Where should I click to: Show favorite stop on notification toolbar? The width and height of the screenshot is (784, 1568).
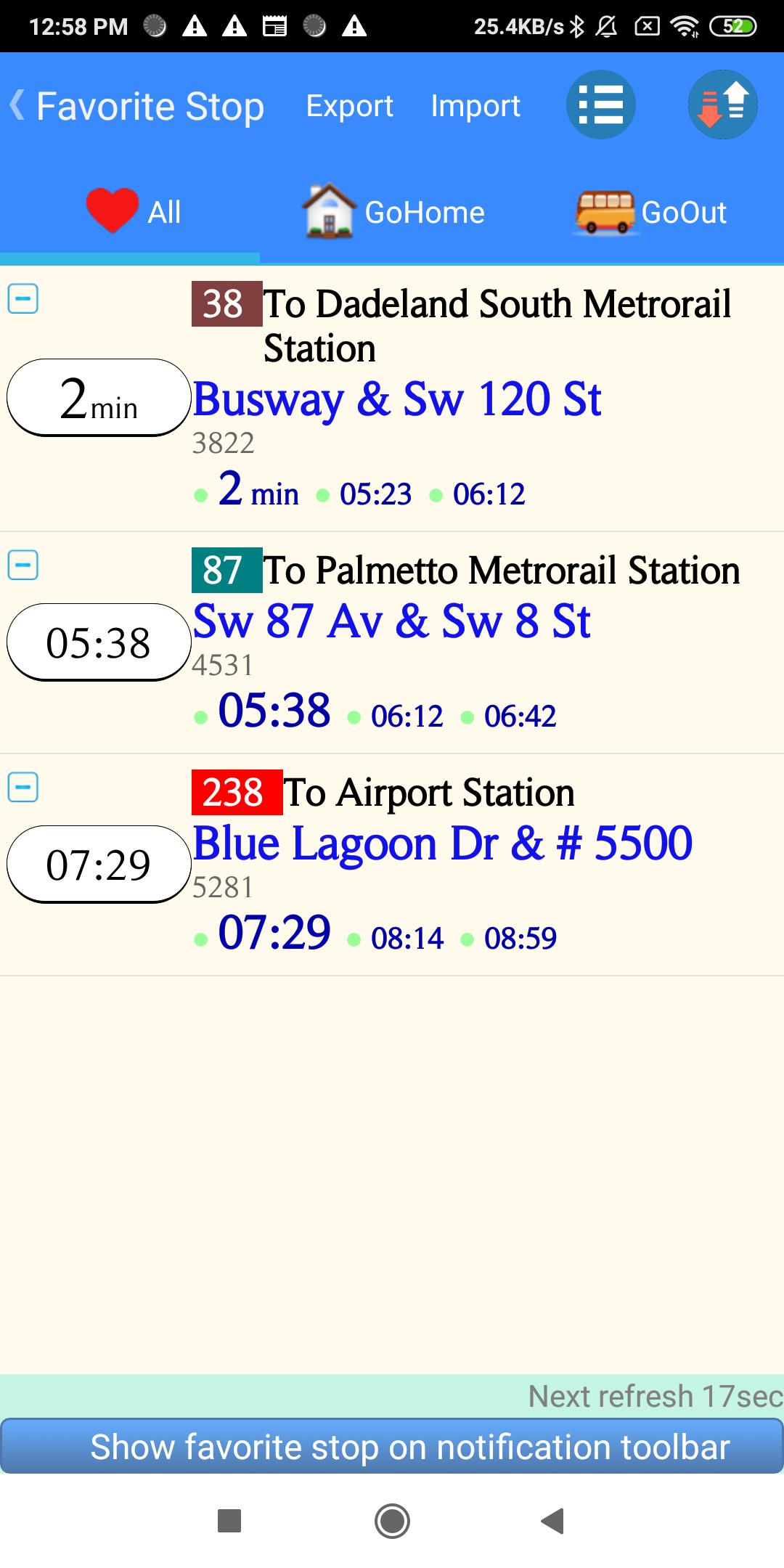click(392, 1446)
